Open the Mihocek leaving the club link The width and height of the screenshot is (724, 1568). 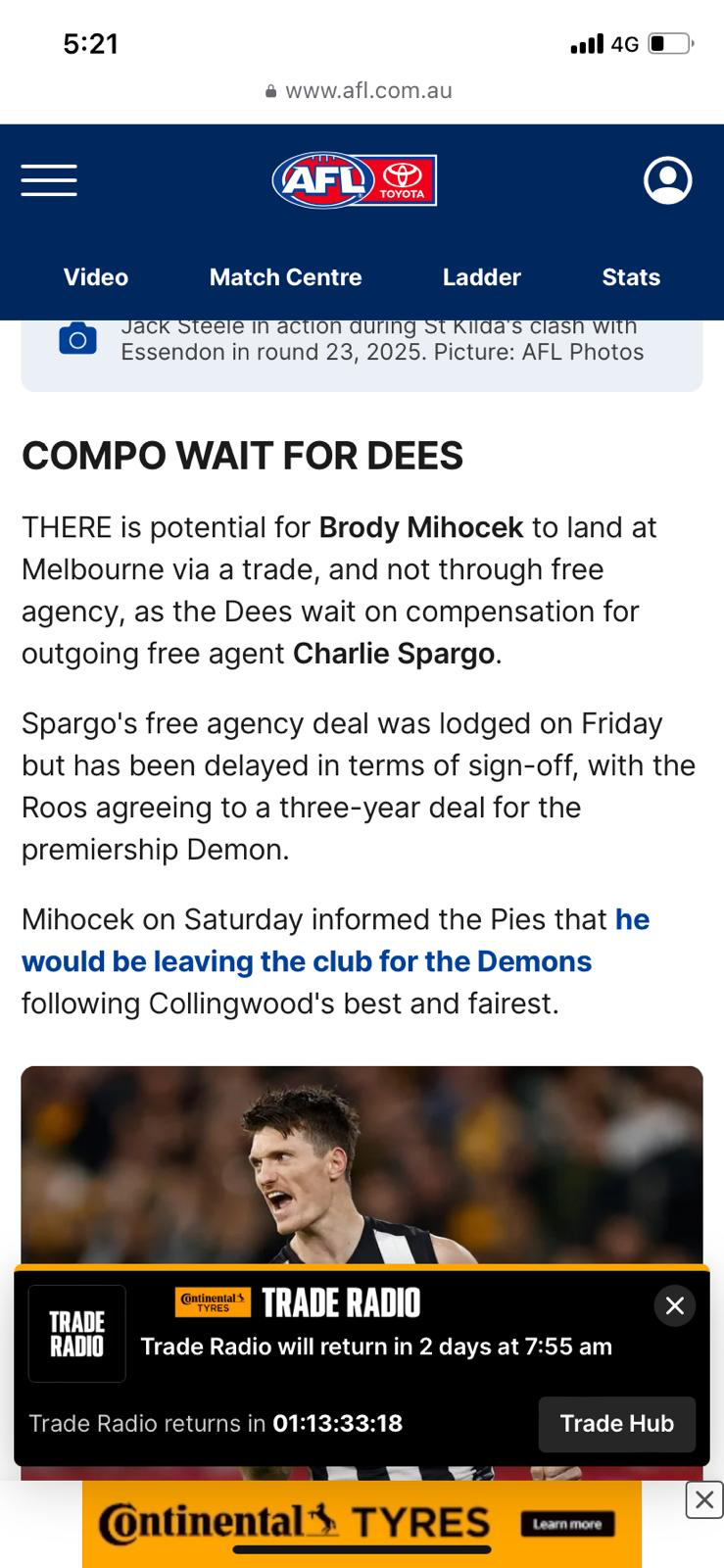click(306, 960)
